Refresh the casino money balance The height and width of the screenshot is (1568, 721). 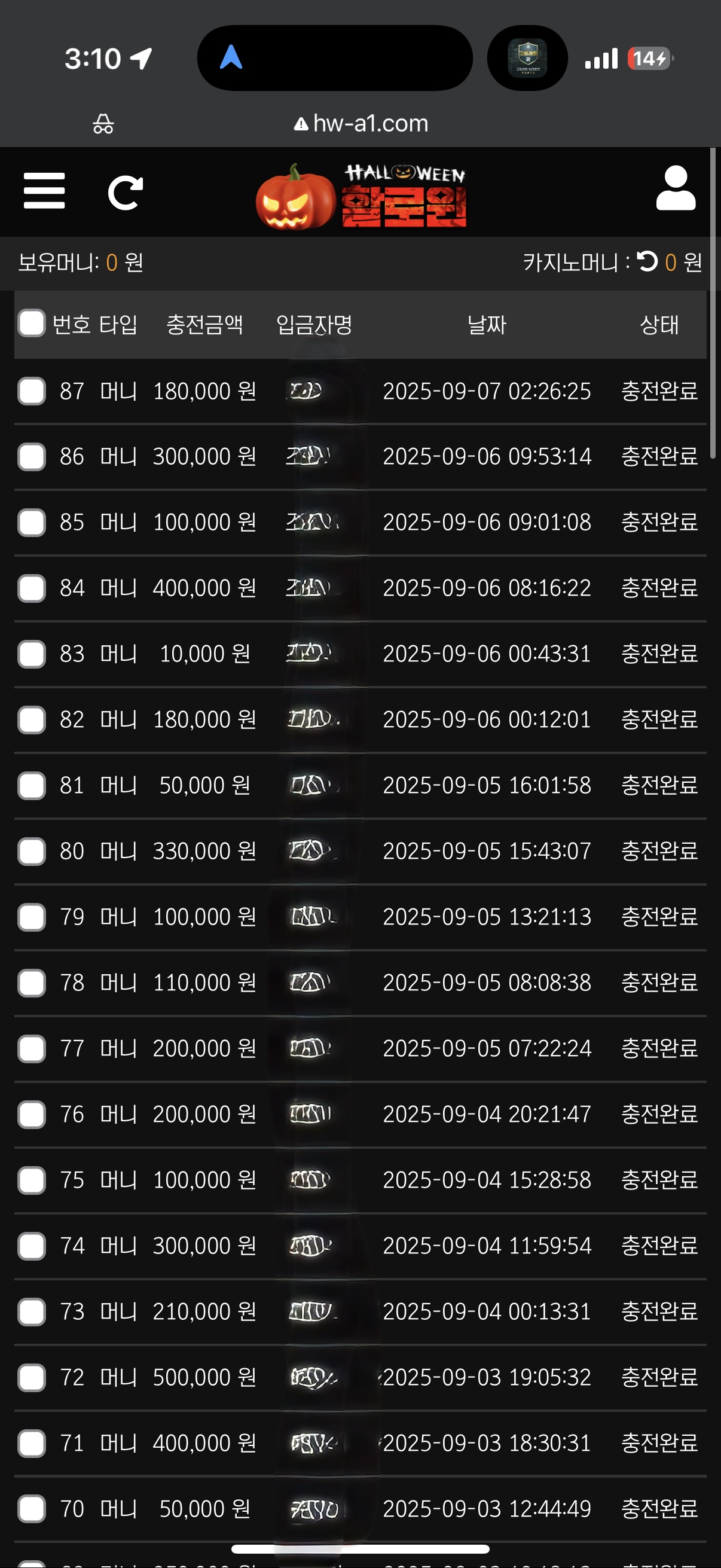pos(647,262)
